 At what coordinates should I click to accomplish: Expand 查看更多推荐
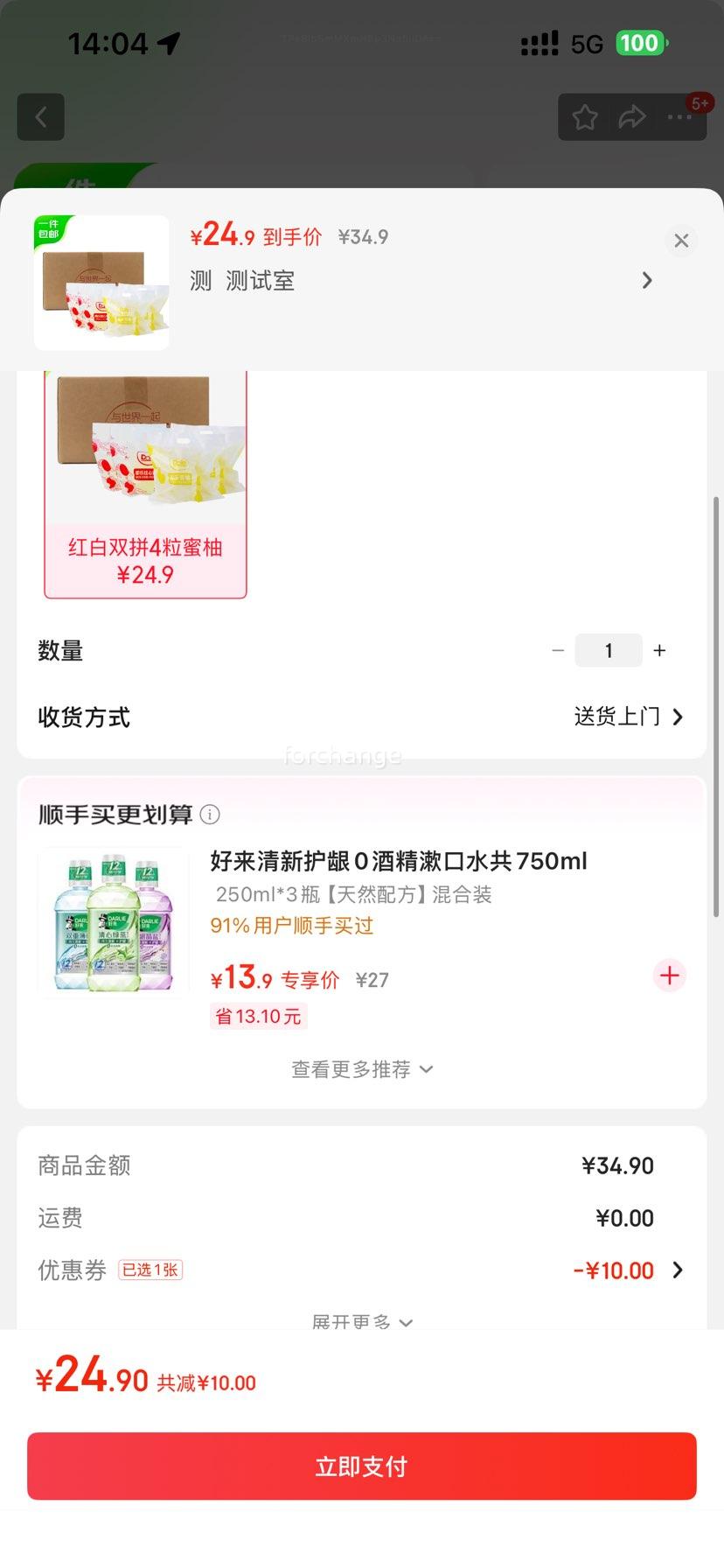click(x=361, y=1069)
